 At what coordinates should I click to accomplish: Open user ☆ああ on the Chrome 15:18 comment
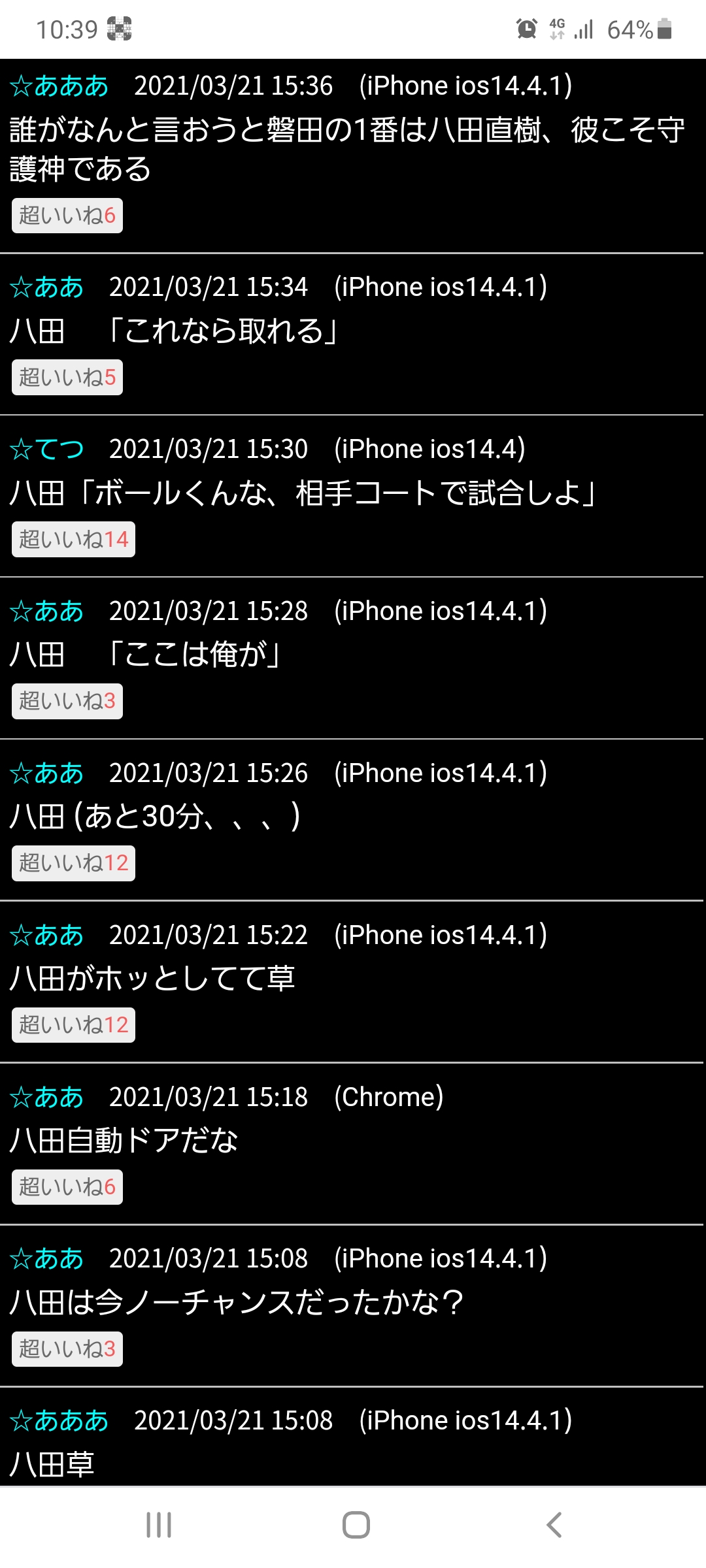click(47, 1097)
